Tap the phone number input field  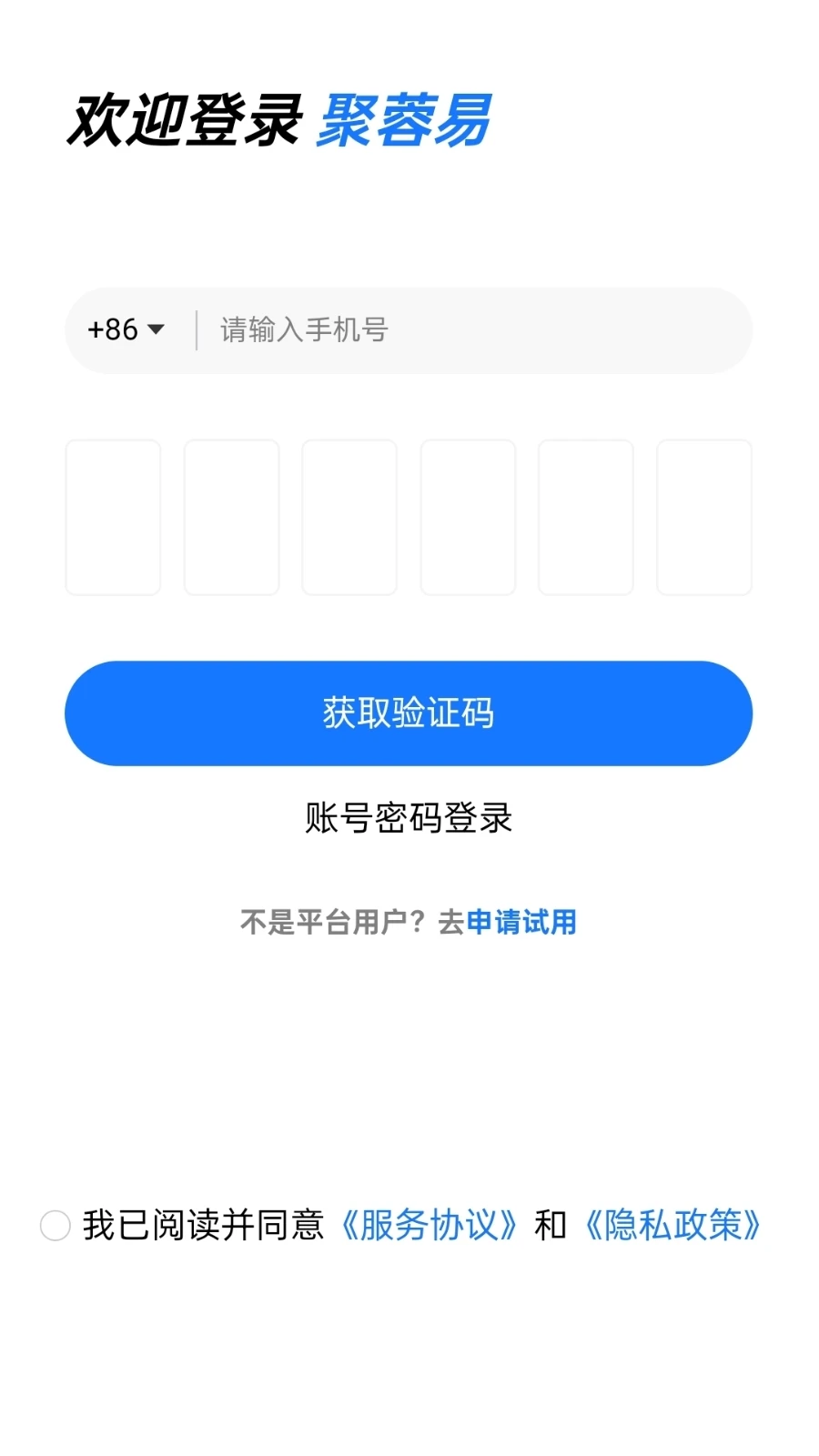(x=473, y=329)
